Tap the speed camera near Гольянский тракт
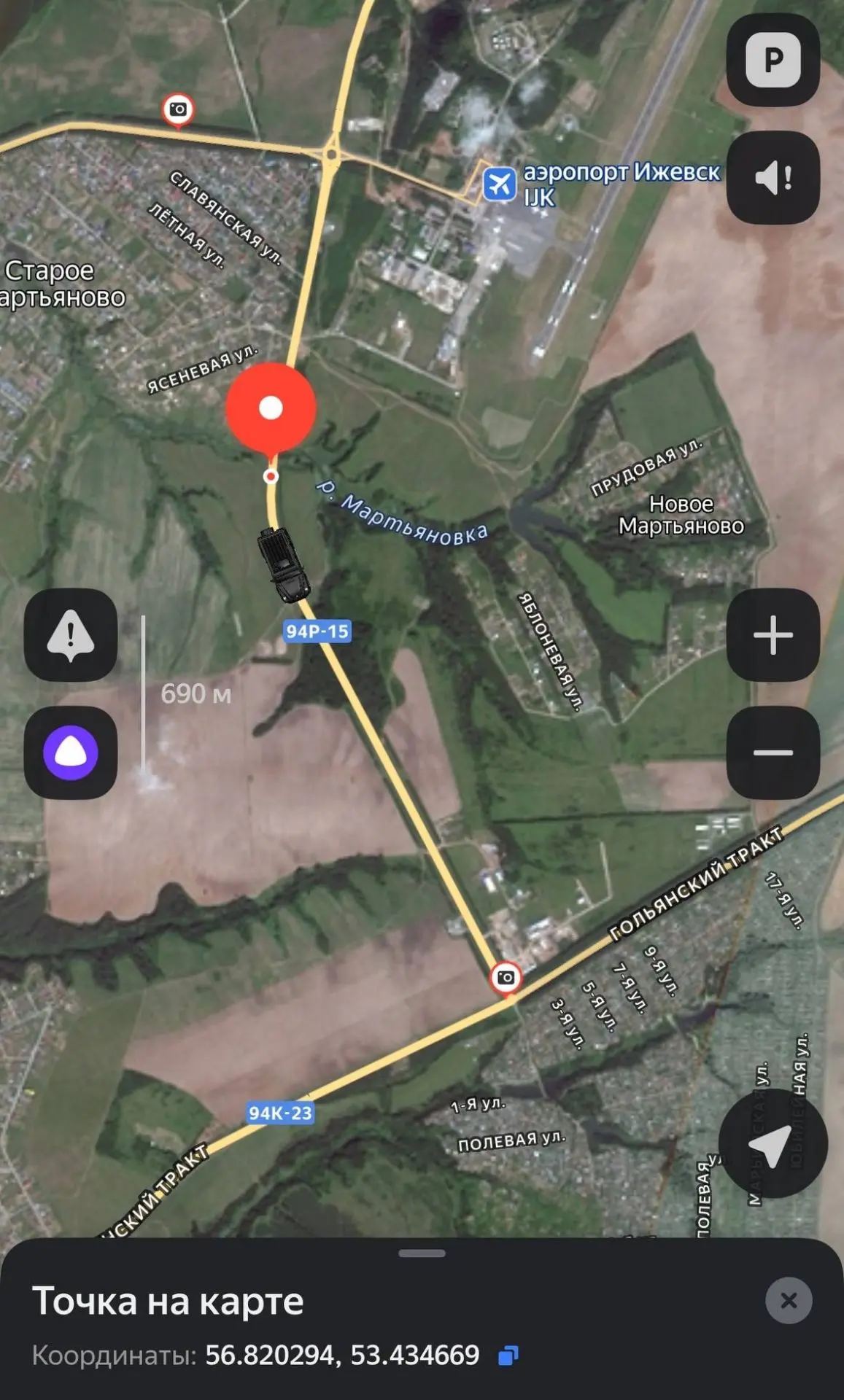844x1400 pixels. (x=506, y=978)
